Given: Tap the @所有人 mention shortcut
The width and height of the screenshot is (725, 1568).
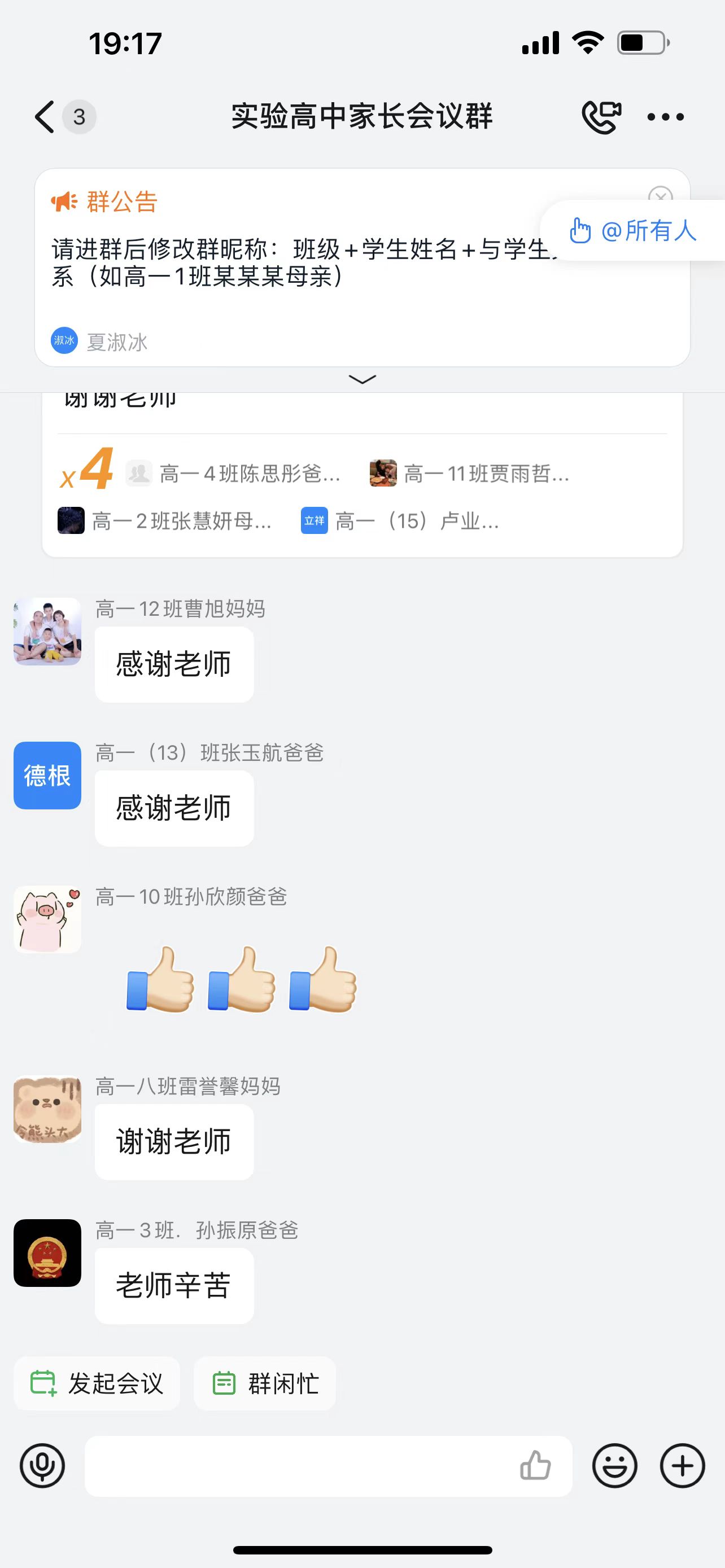Looking at the screenshot, I should coord(633,231).
